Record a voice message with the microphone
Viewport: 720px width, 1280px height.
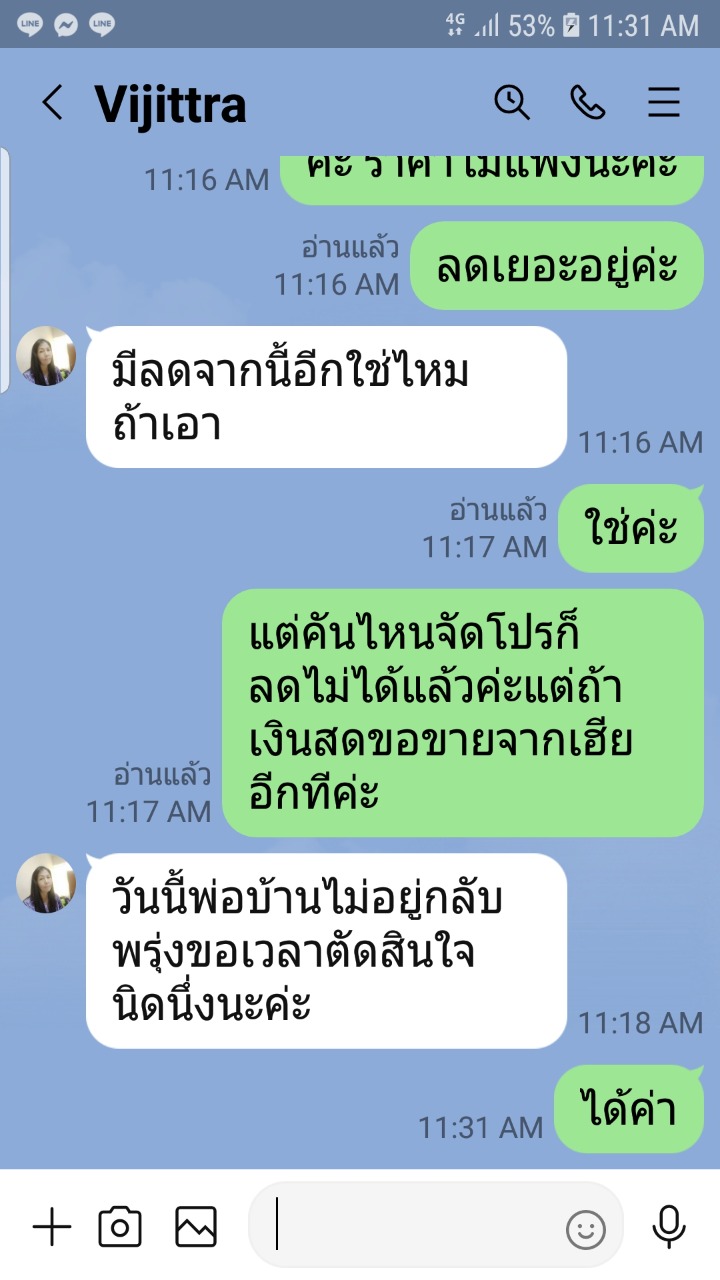pyautogui.click(x=669, y=1226)
